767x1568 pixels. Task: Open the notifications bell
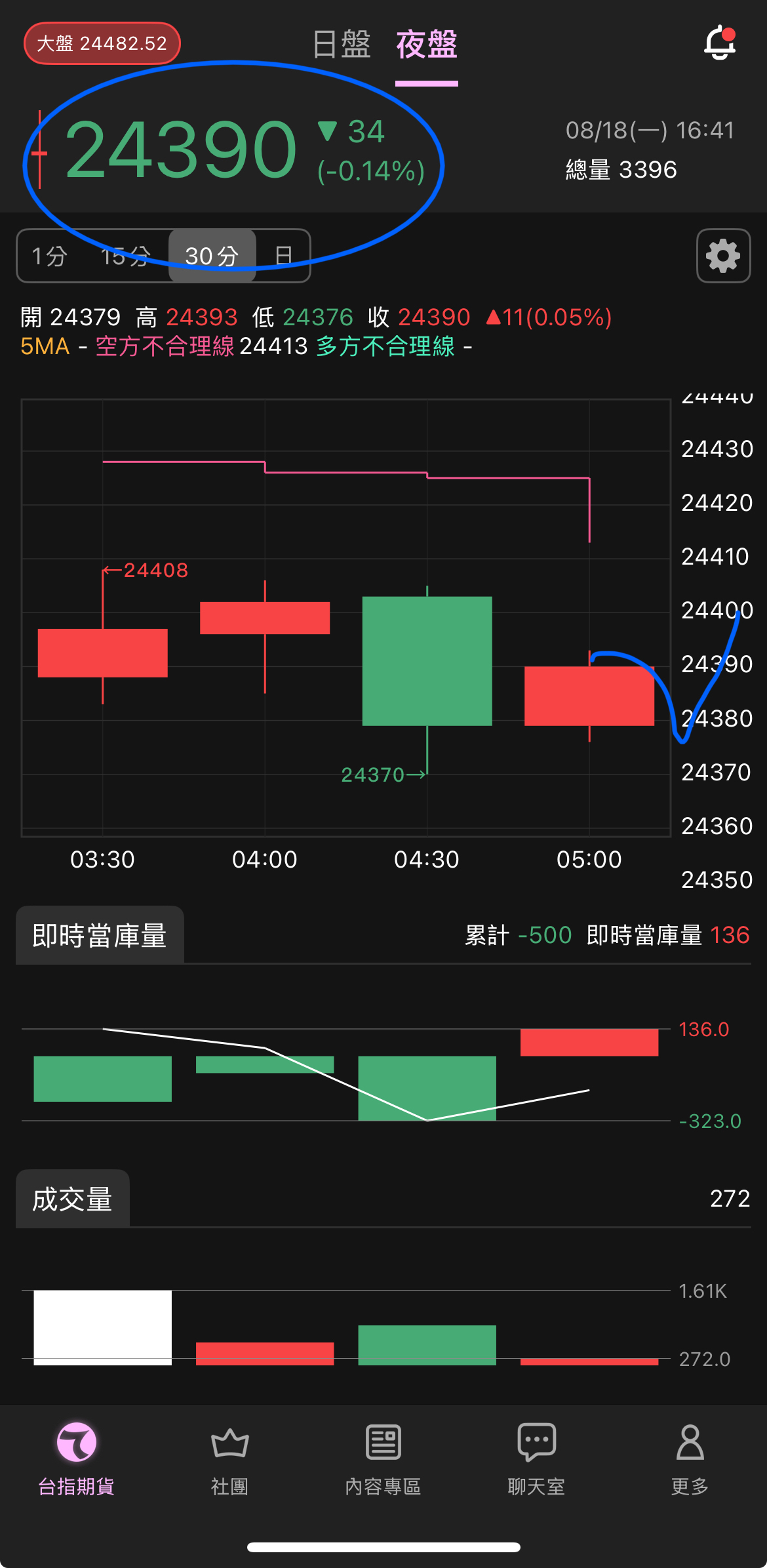point(720,43)
